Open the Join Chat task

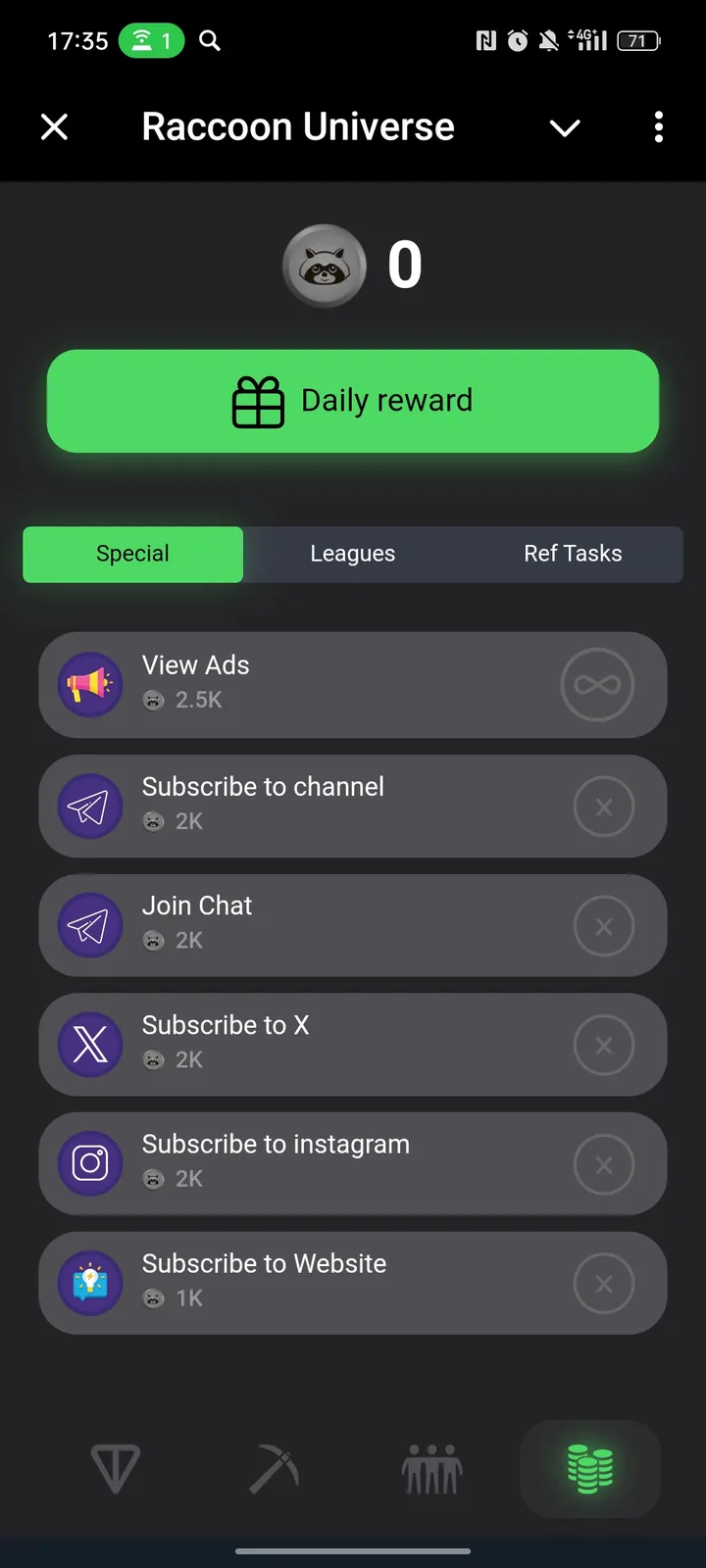[x=353, y=925]
